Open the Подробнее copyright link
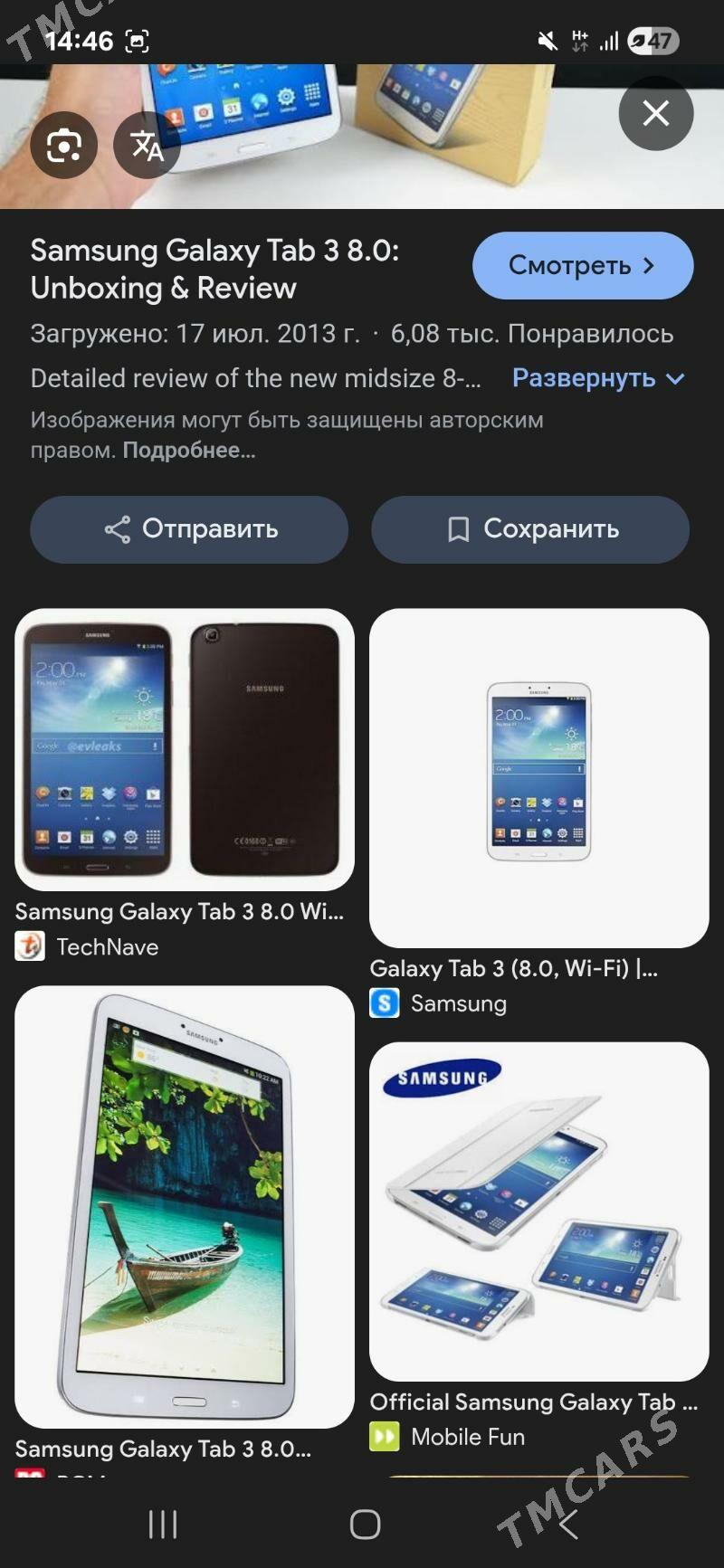The height and width of the screenshot is (1568, 724). [189, 451]
